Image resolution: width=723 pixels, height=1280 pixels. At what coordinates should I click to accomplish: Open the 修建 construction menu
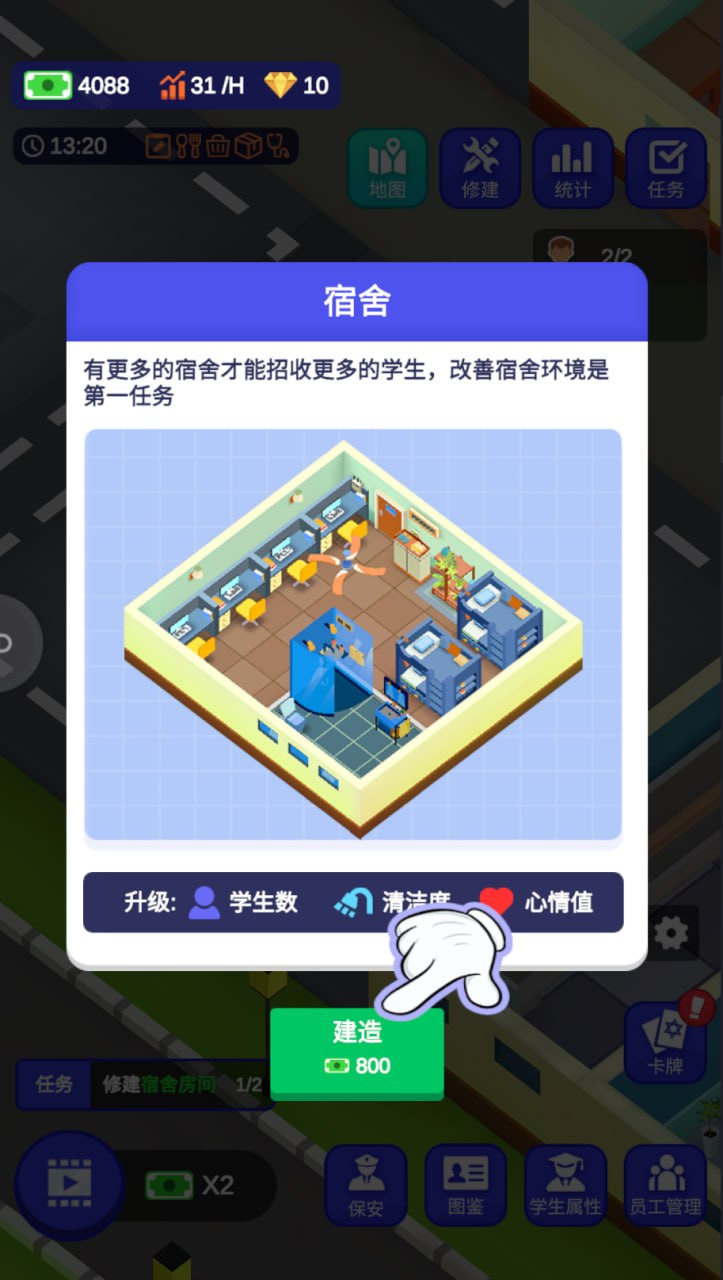(480, 168)
